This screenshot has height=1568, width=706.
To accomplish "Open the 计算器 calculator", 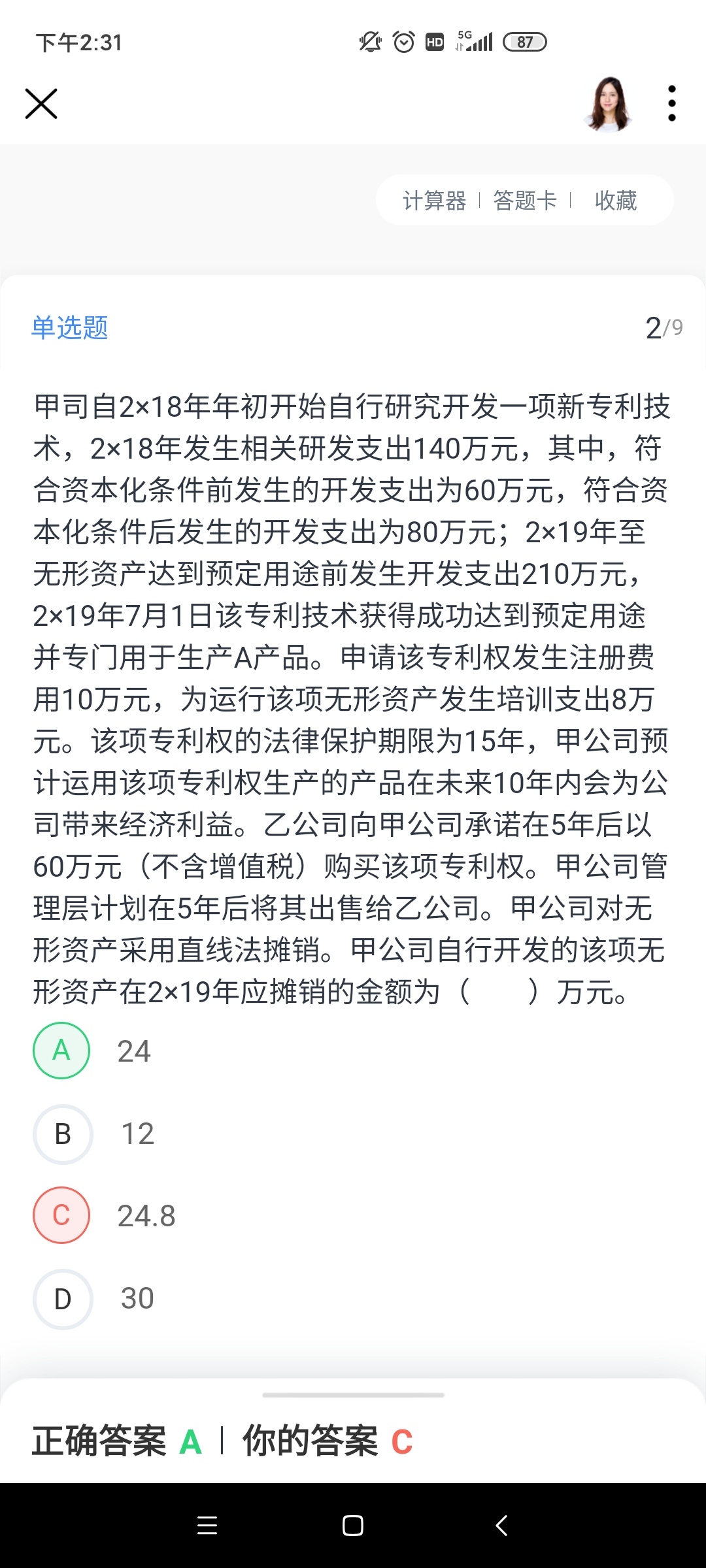I will coord(434,201).
